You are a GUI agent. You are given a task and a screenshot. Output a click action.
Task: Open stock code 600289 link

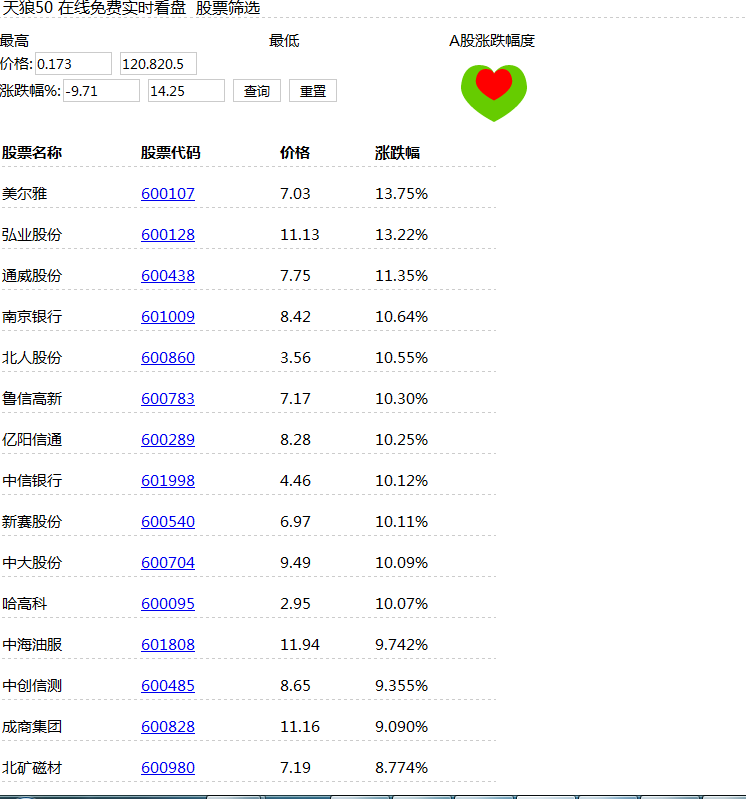(168, 440)
